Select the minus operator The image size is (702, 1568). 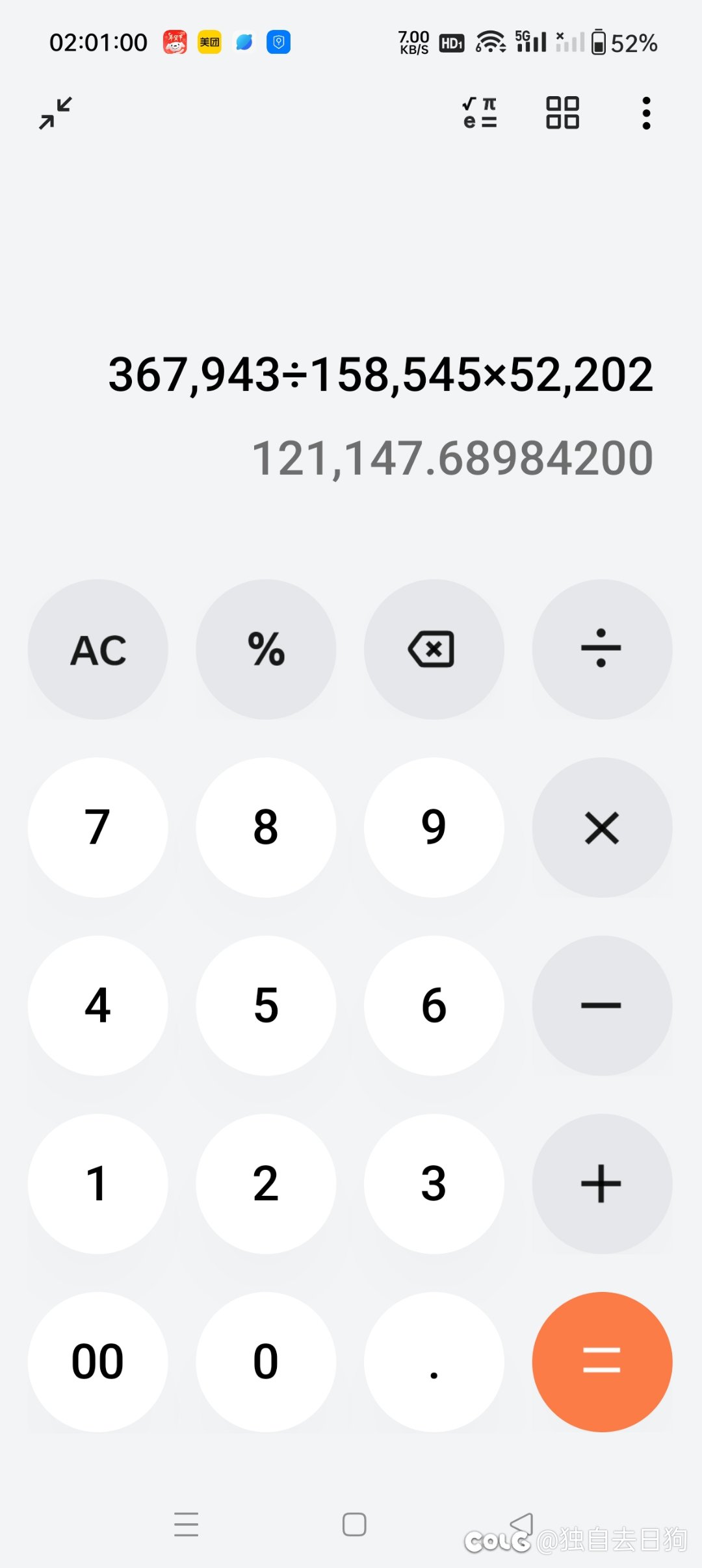click(x=602, y=1005)
